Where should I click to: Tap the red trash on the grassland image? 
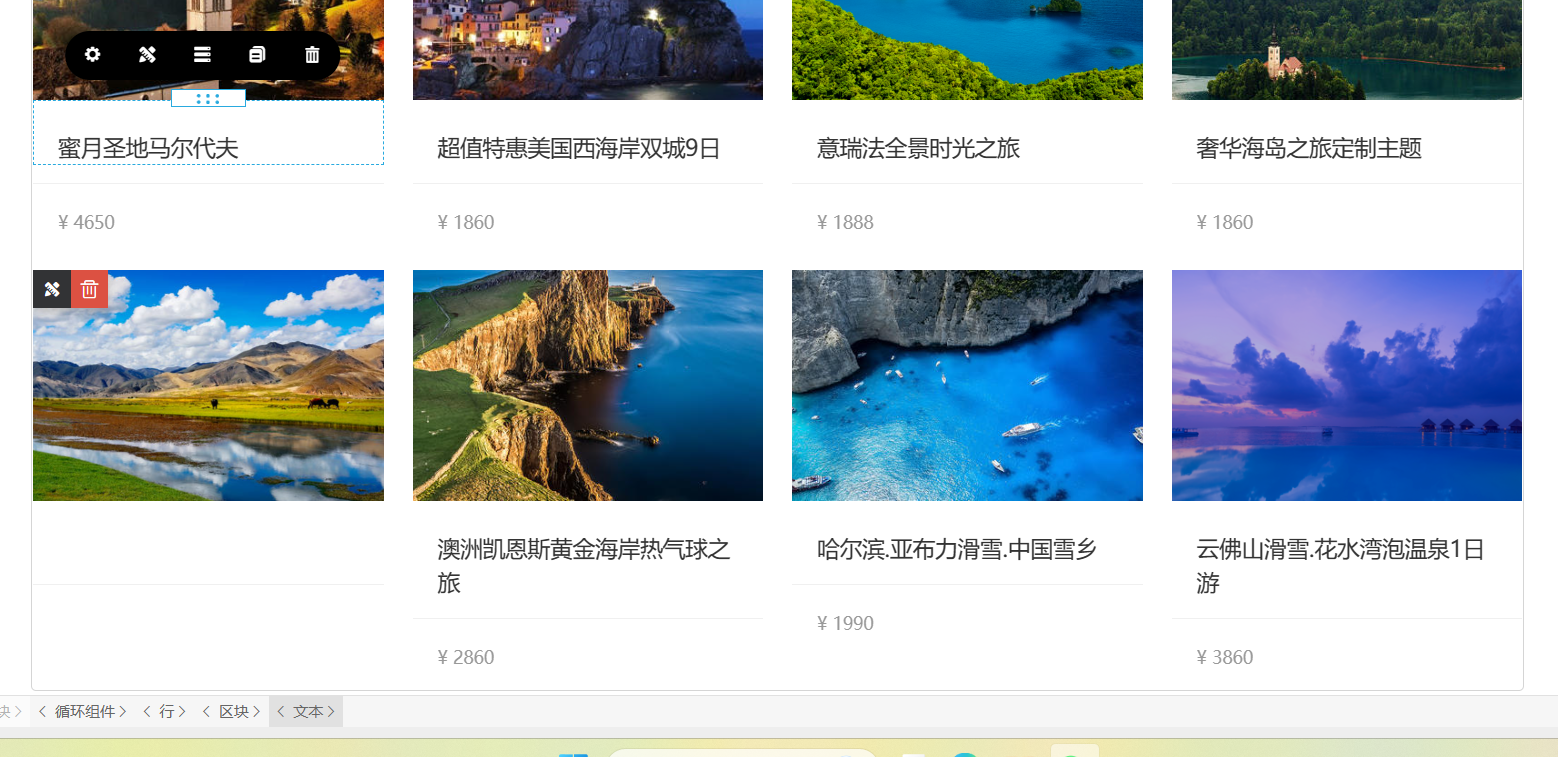(89, 289)
